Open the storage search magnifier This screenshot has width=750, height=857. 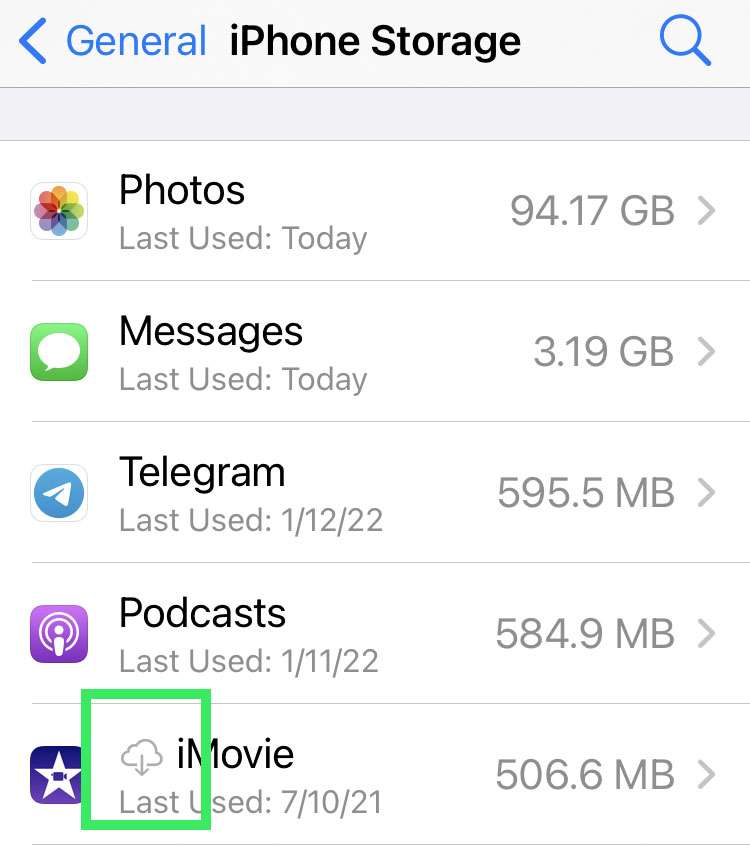(x=685, y=42)
